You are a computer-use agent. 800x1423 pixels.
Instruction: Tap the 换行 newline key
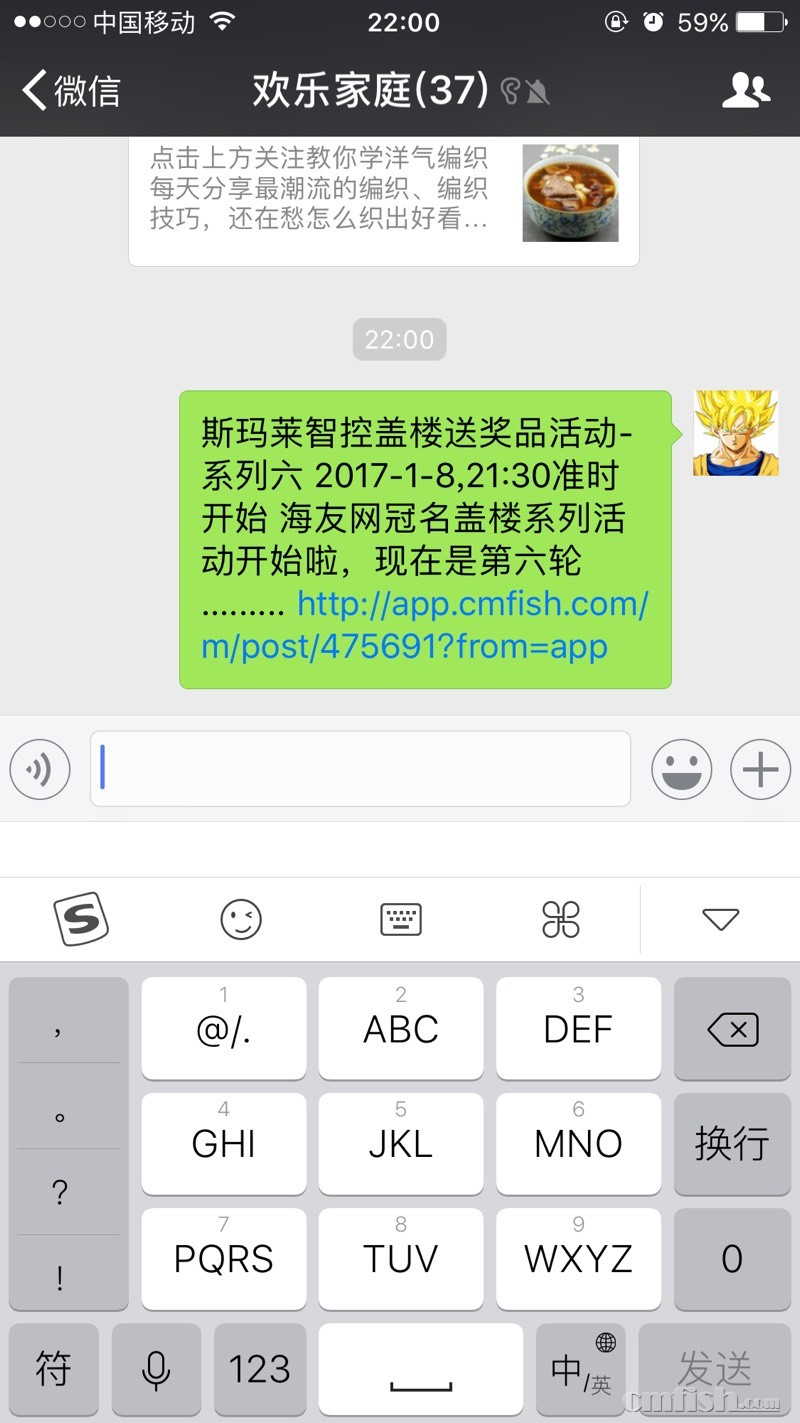coord(732,1143)
